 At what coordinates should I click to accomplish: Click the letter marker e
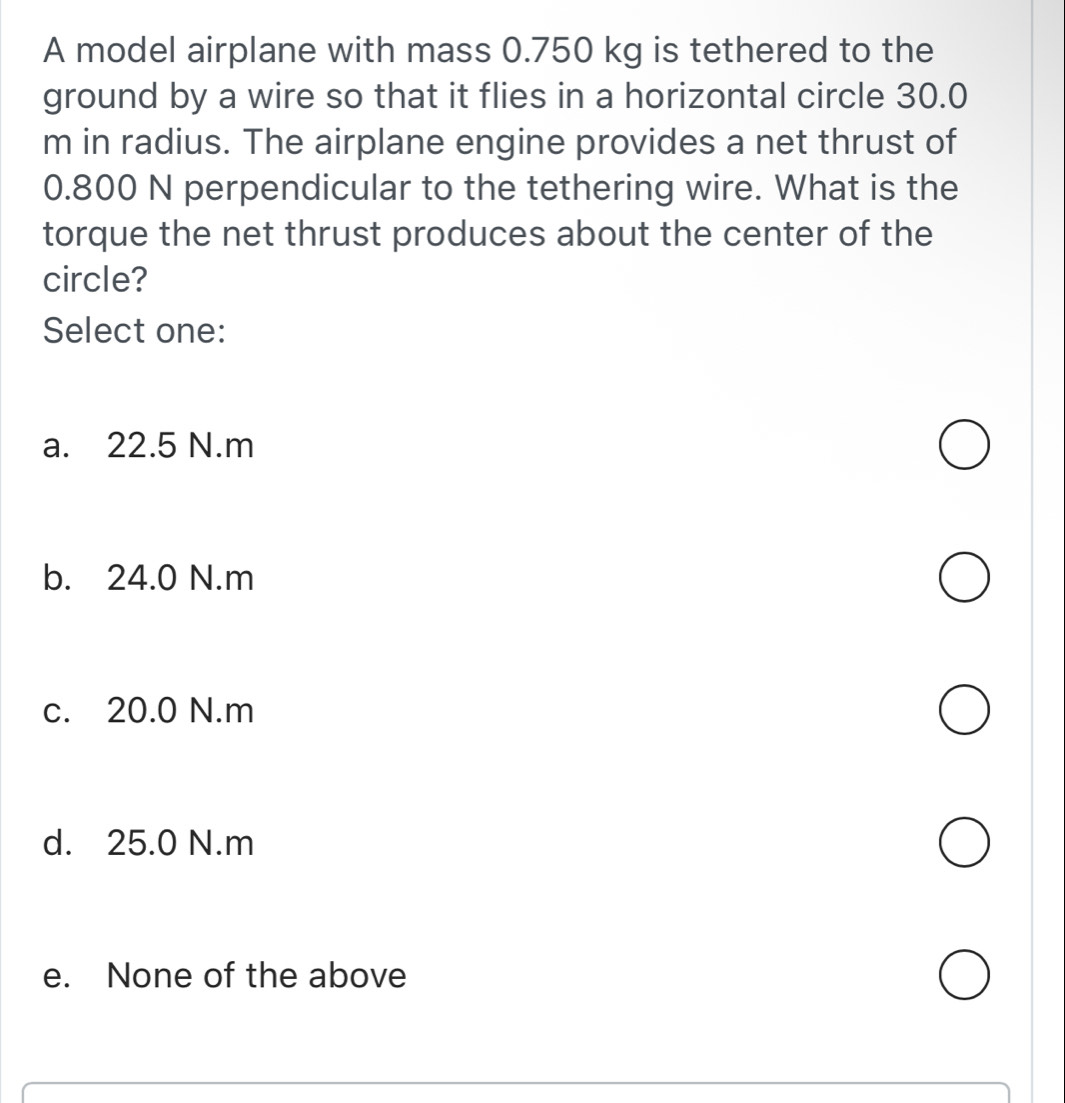(x=53, y=976)
